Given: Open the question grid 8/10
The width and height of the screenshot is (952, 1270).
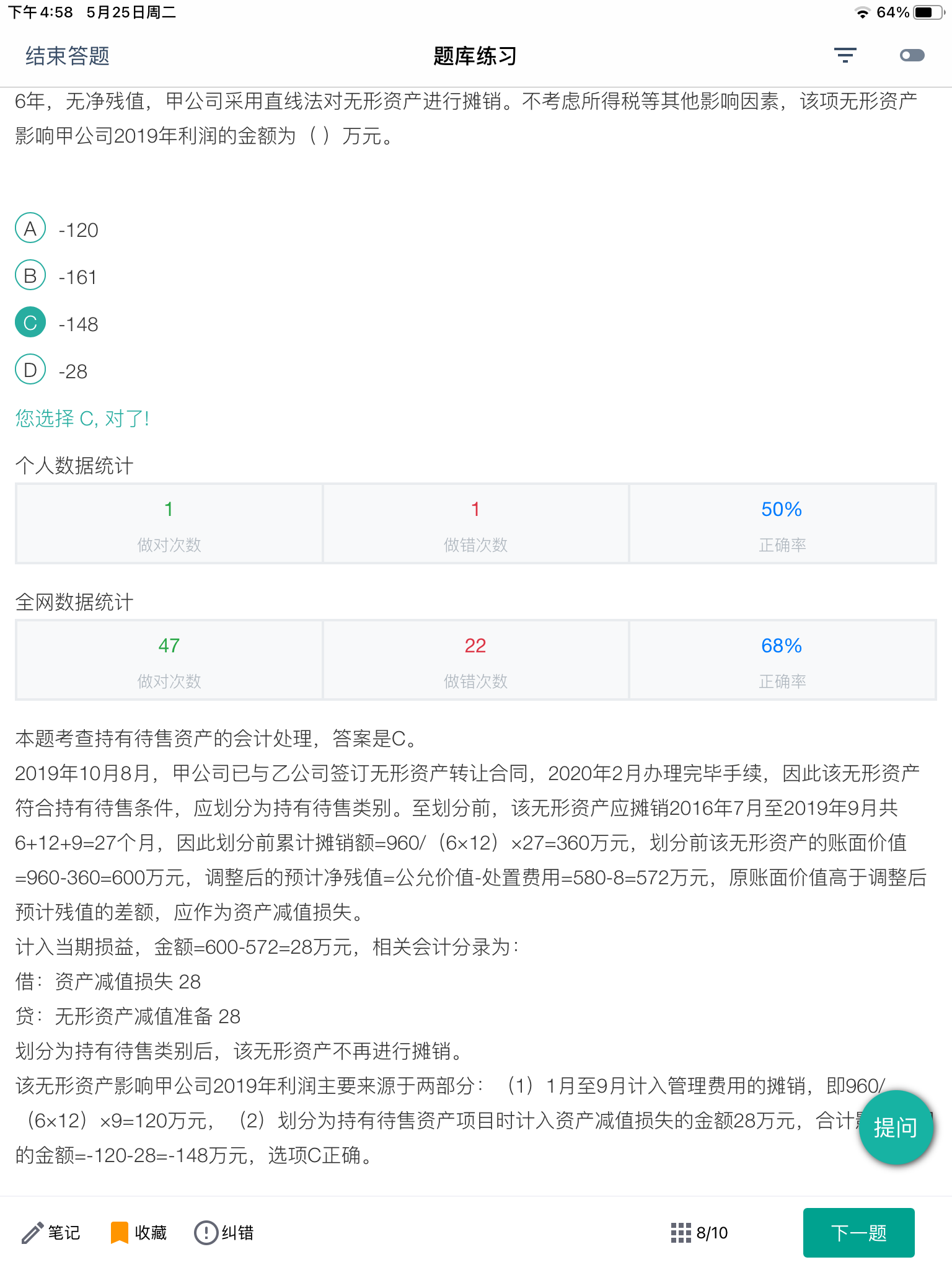Looking at the screenshot, I should click(x=699, y=1233).
